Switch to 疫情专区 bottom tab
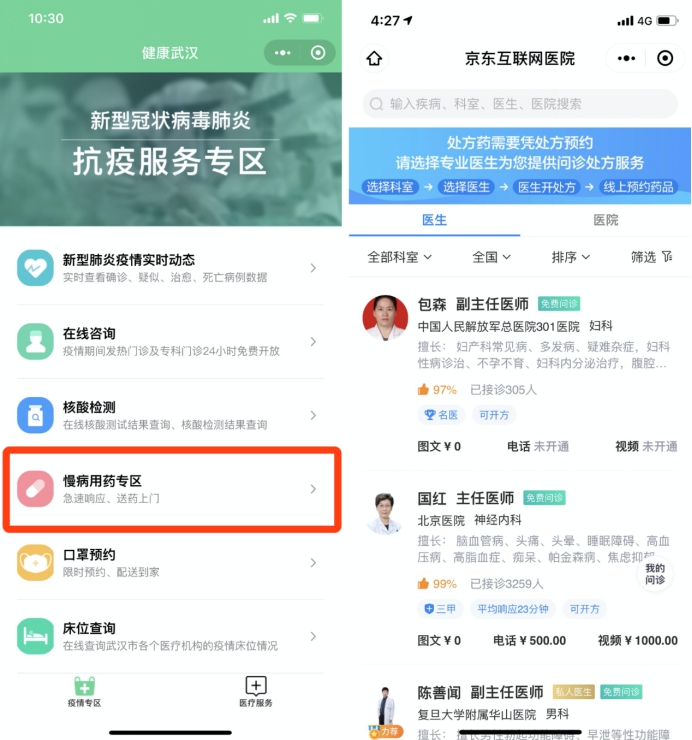This screenshot has height=740, width=692. pyautogui.click(x=84, y=692)
